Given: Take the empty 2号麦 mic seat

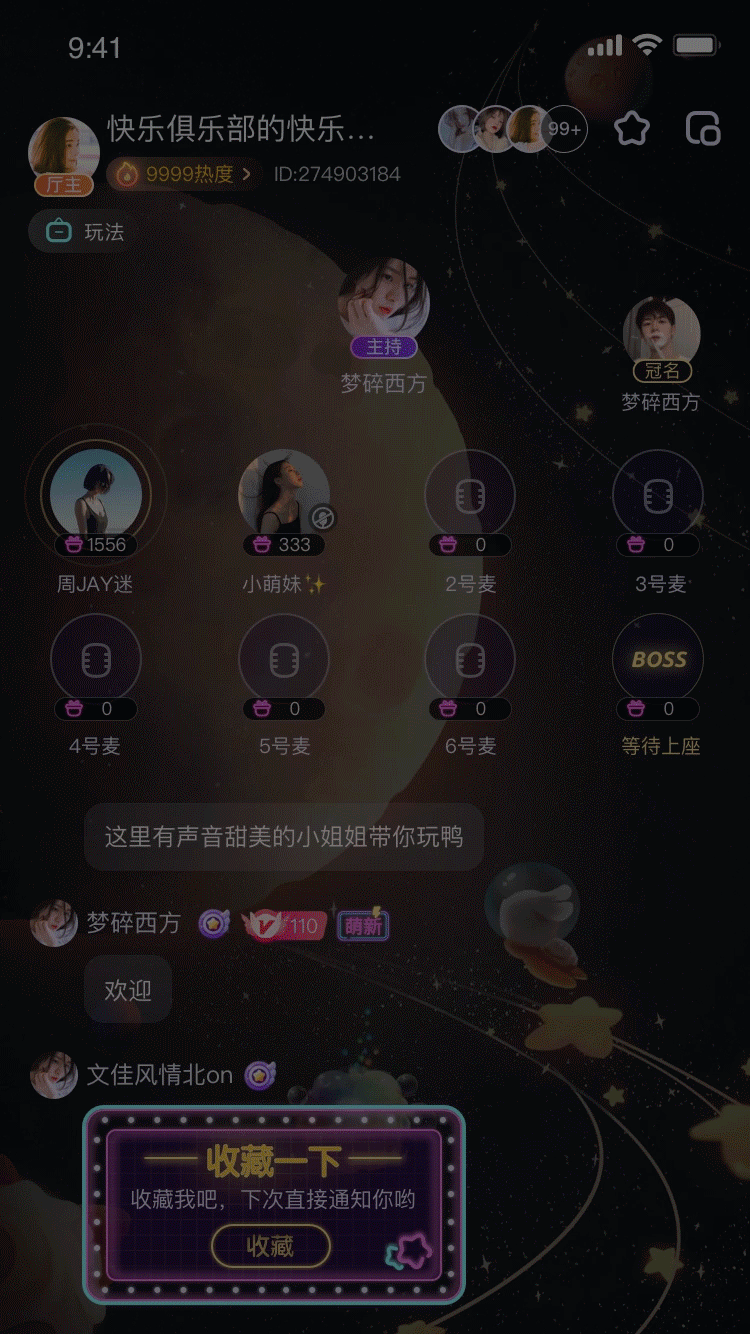Looking at the screenshot, I should [x=470, y=493].
